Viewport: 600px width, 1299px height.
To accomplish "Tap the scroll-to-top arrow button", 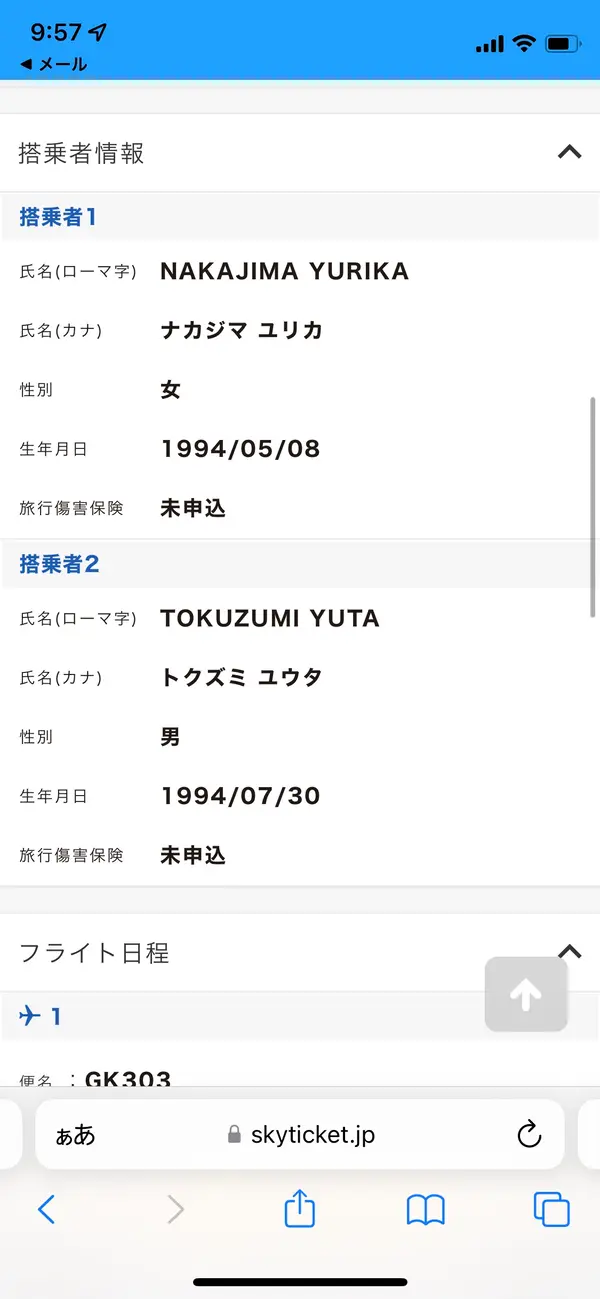I will (x=526, y=994).
